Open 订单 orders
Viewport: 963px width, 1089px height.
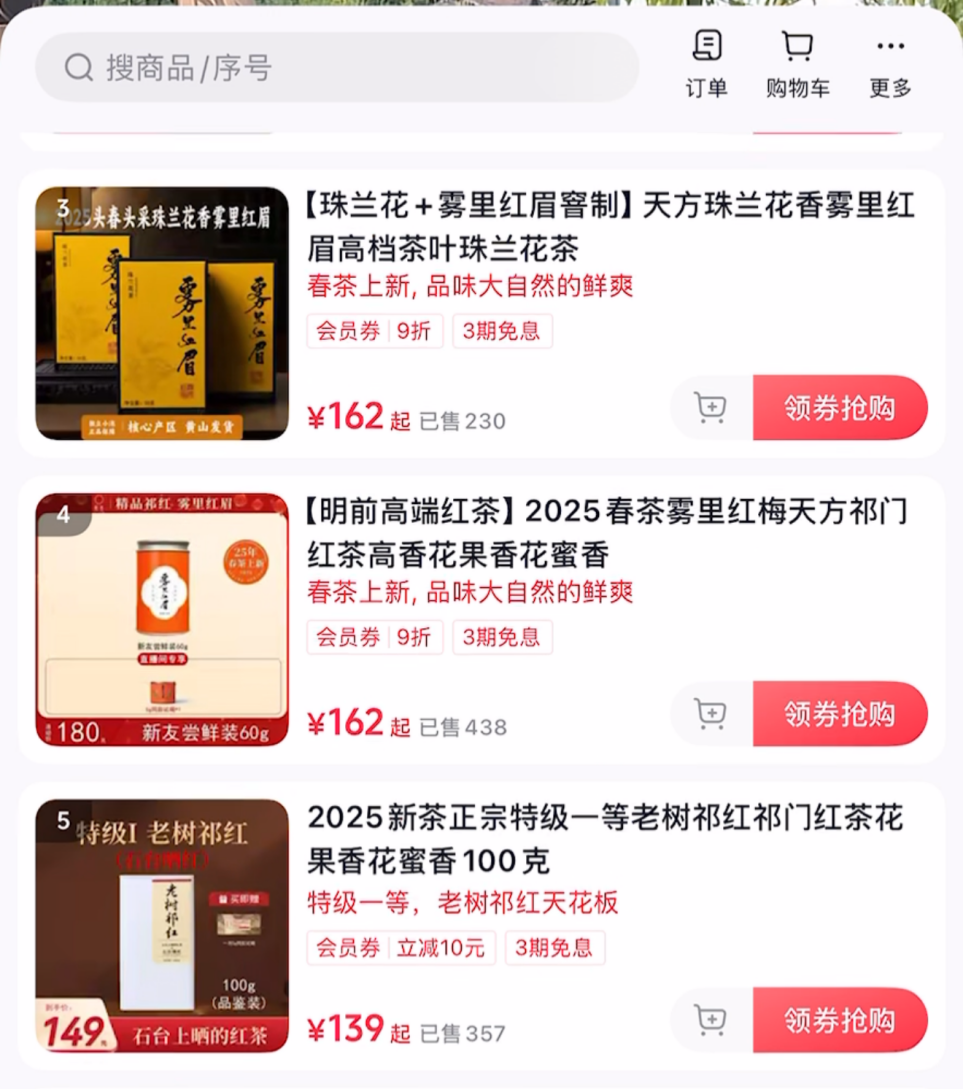coord(706,64)
